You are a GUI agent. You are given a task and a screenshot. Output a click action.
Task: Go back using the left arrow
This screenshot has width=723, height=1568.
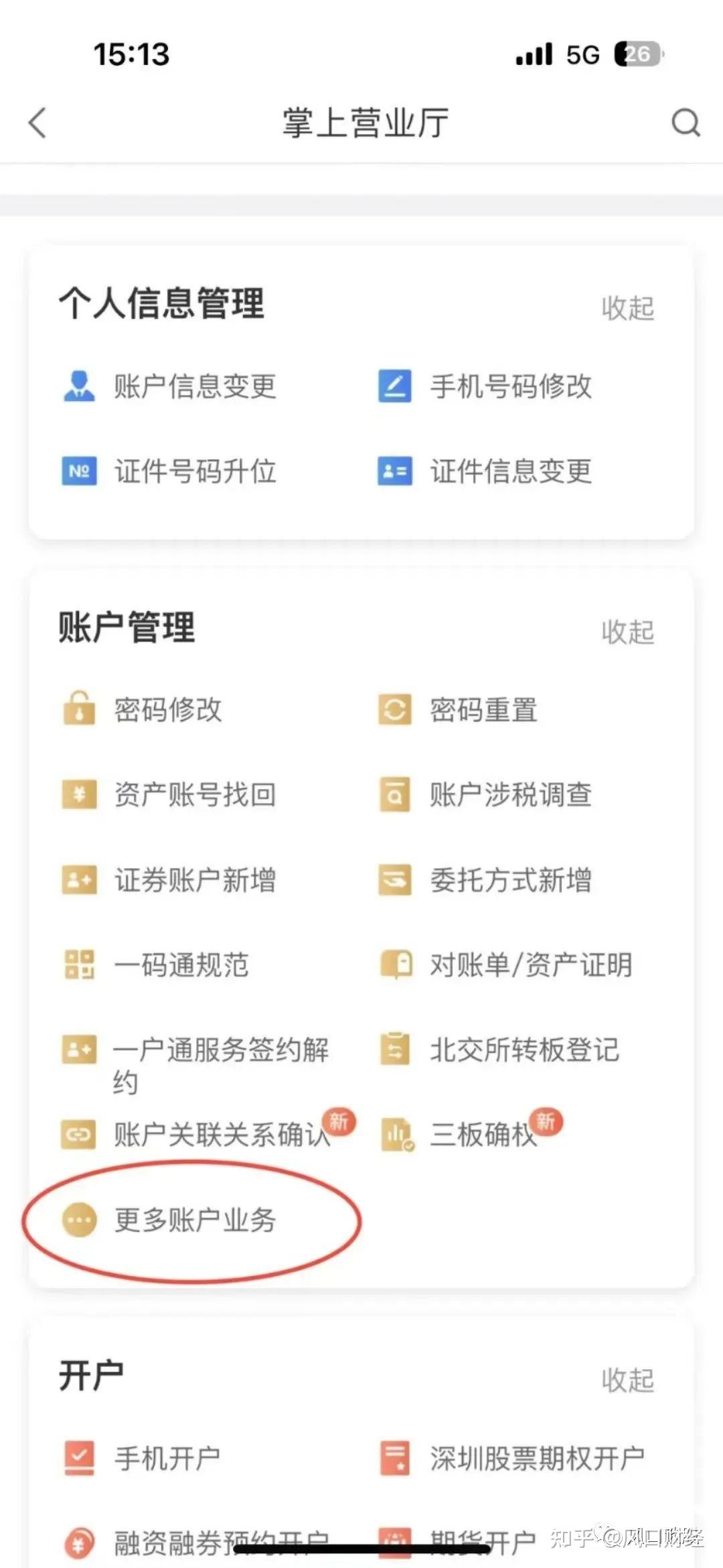tap(38, 123)
